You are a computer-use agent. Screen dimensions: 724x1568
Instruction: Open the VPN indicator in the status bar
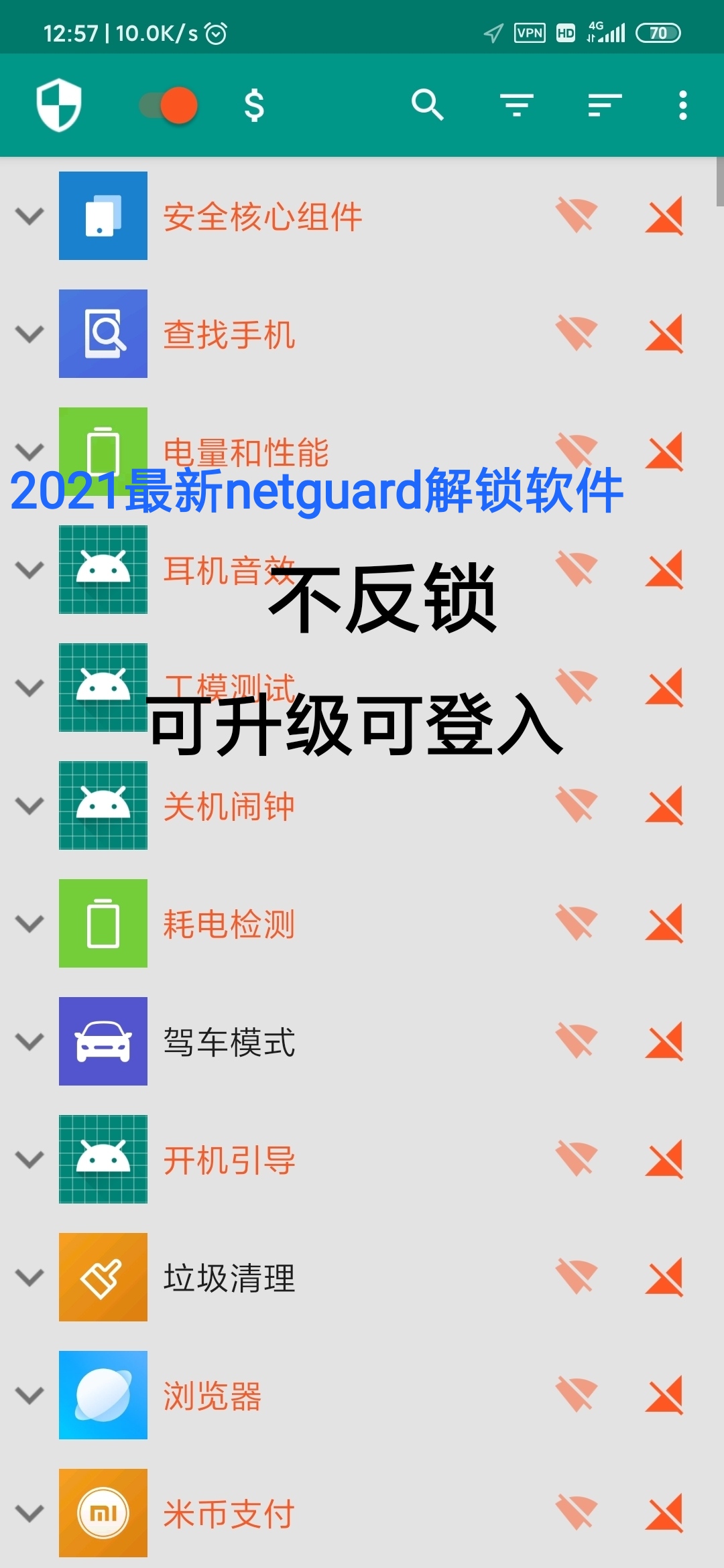(528, 32)
